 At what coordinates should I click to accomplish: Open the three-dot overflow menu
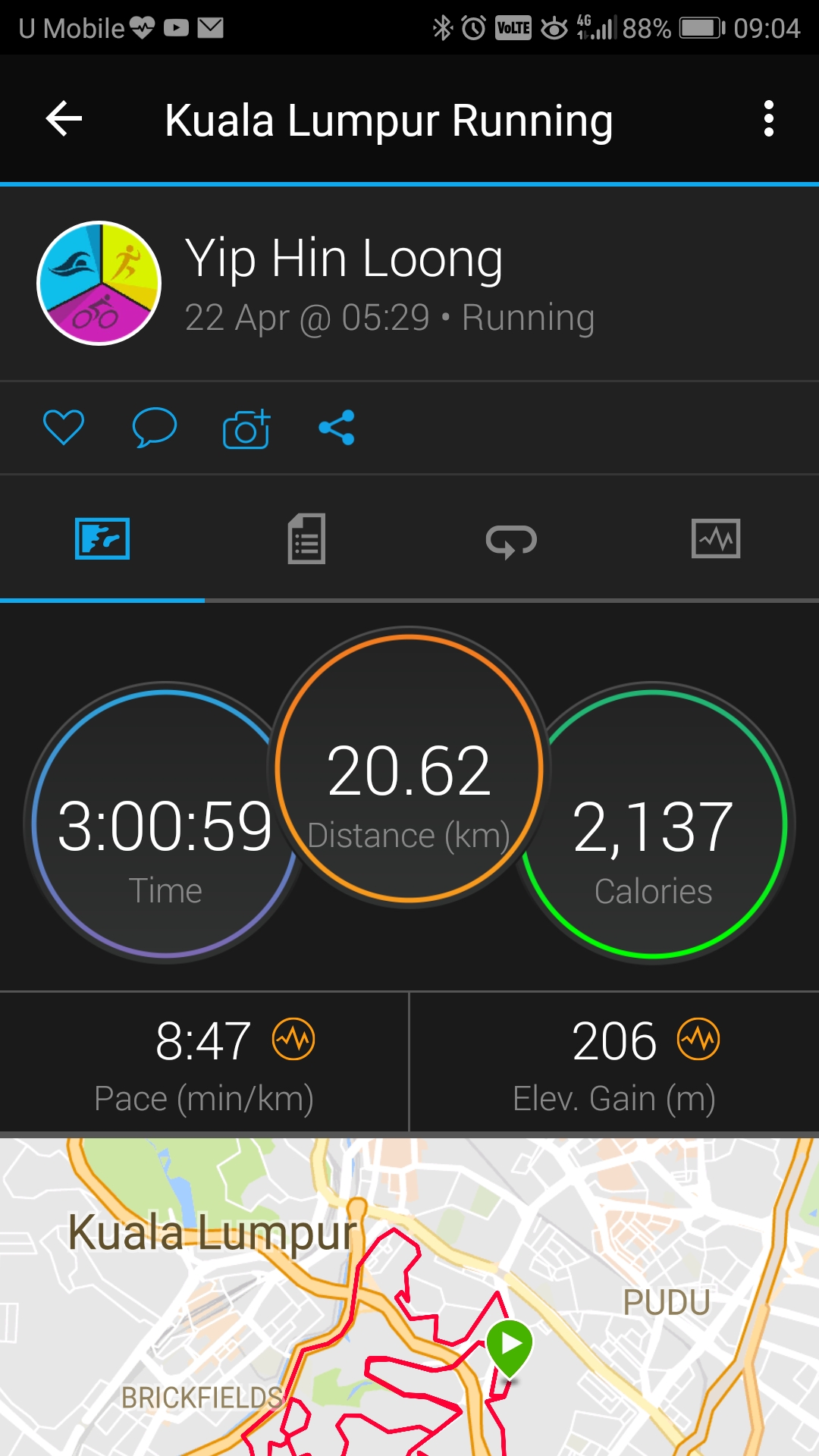pyautogui.click(x=769, y=119)
